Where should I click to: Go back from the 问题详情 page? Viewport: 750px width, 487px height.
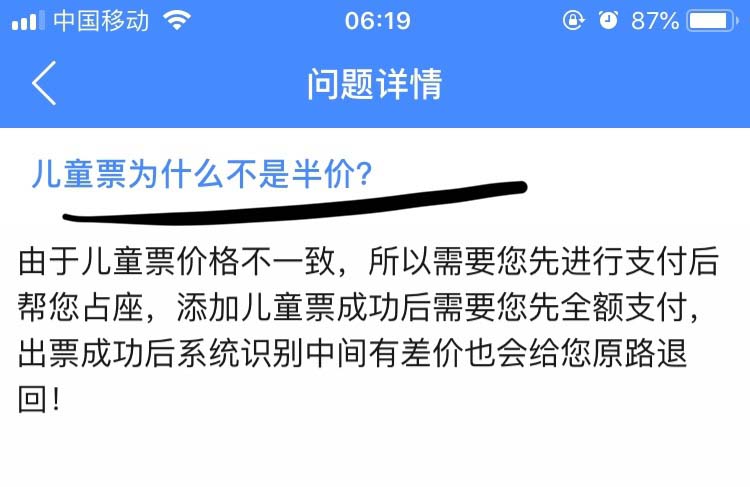pyautogui.click(x=44, y=84)
